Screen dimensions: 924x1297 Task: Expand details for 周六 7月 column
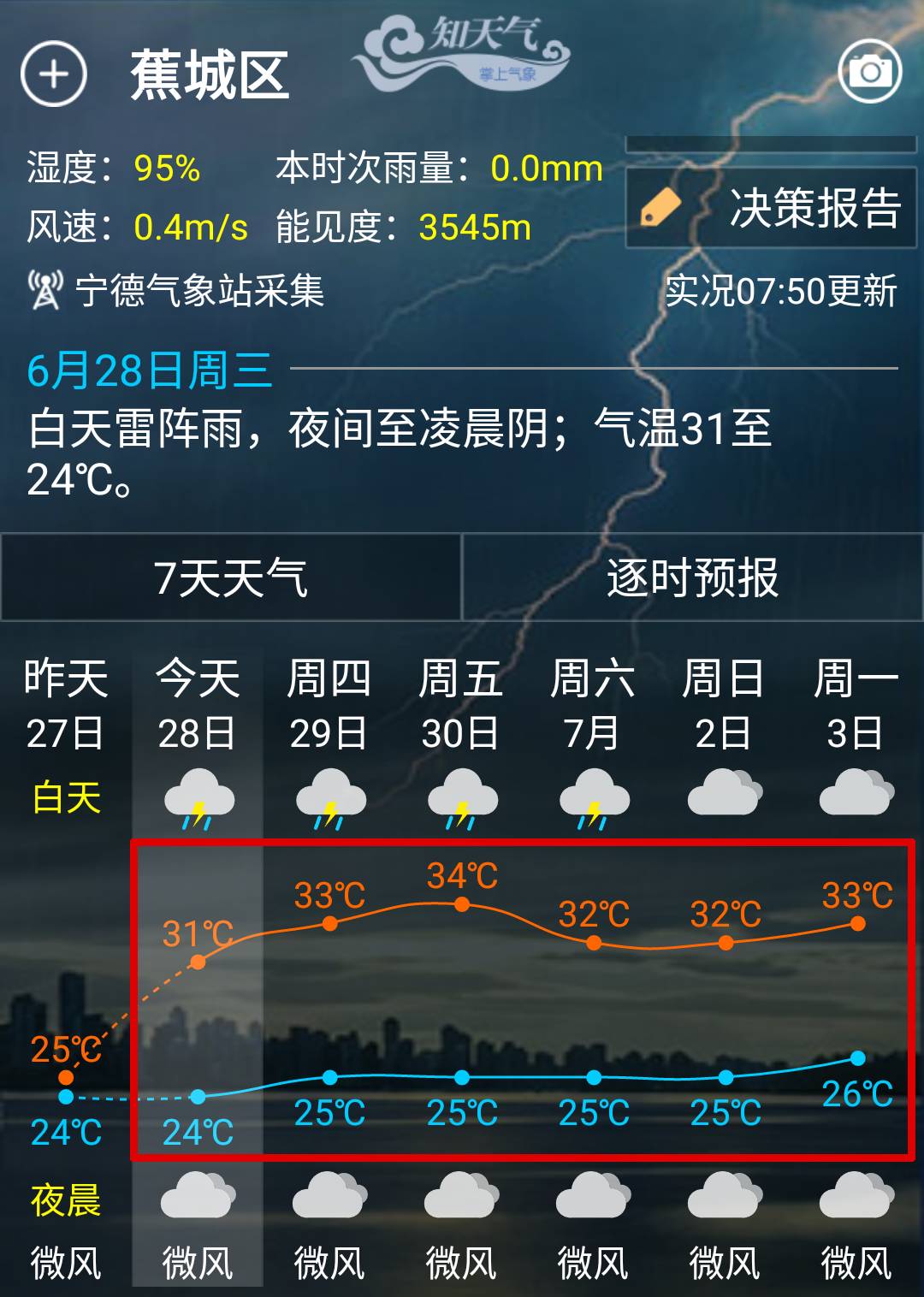coord(594,702)
